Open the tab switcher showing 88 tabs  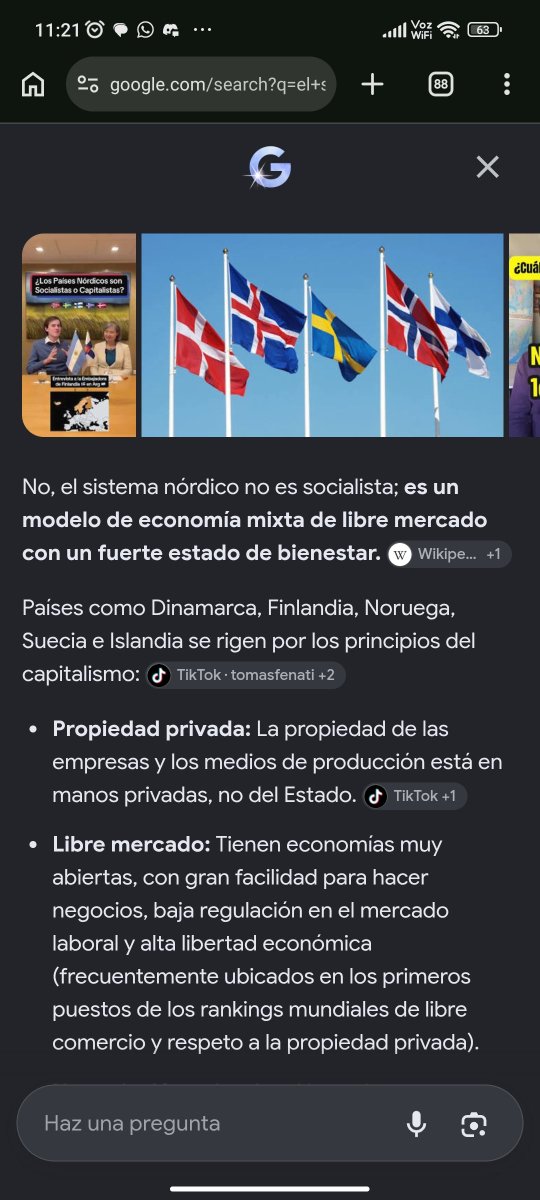pyautogui.click(x=440, y=85)
